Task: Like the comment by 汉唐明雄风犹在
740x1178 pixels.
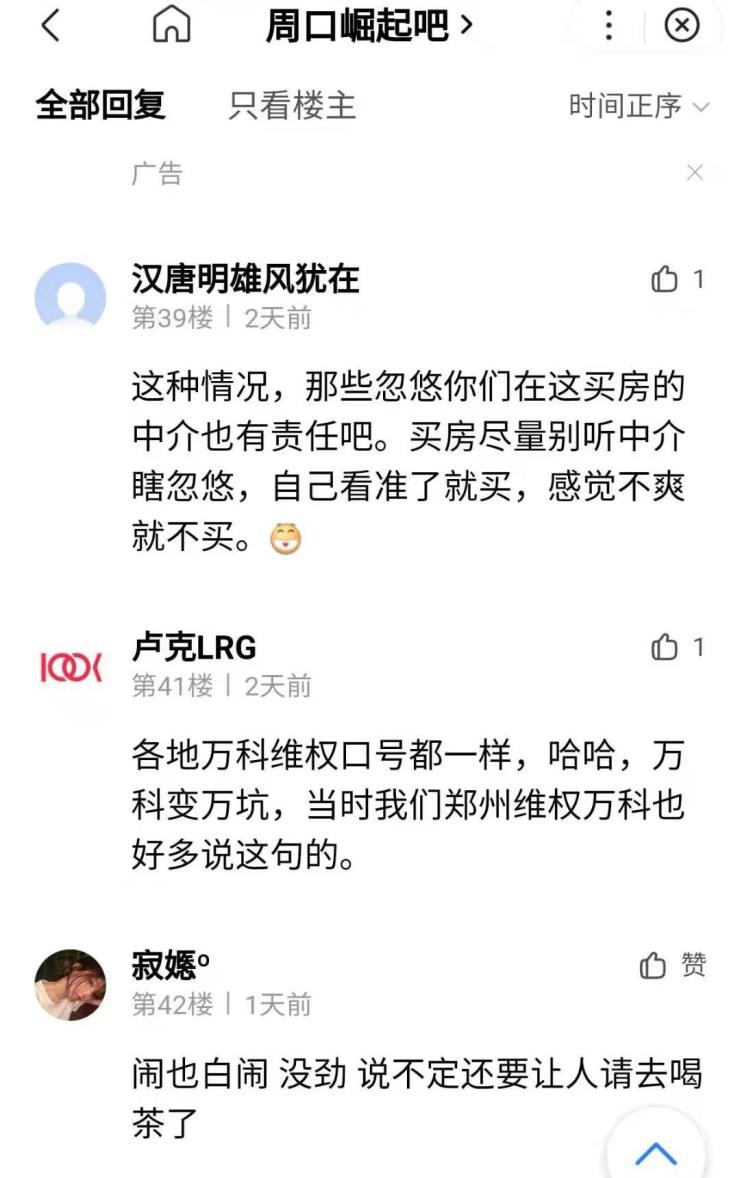Action: tap(665, 280)
